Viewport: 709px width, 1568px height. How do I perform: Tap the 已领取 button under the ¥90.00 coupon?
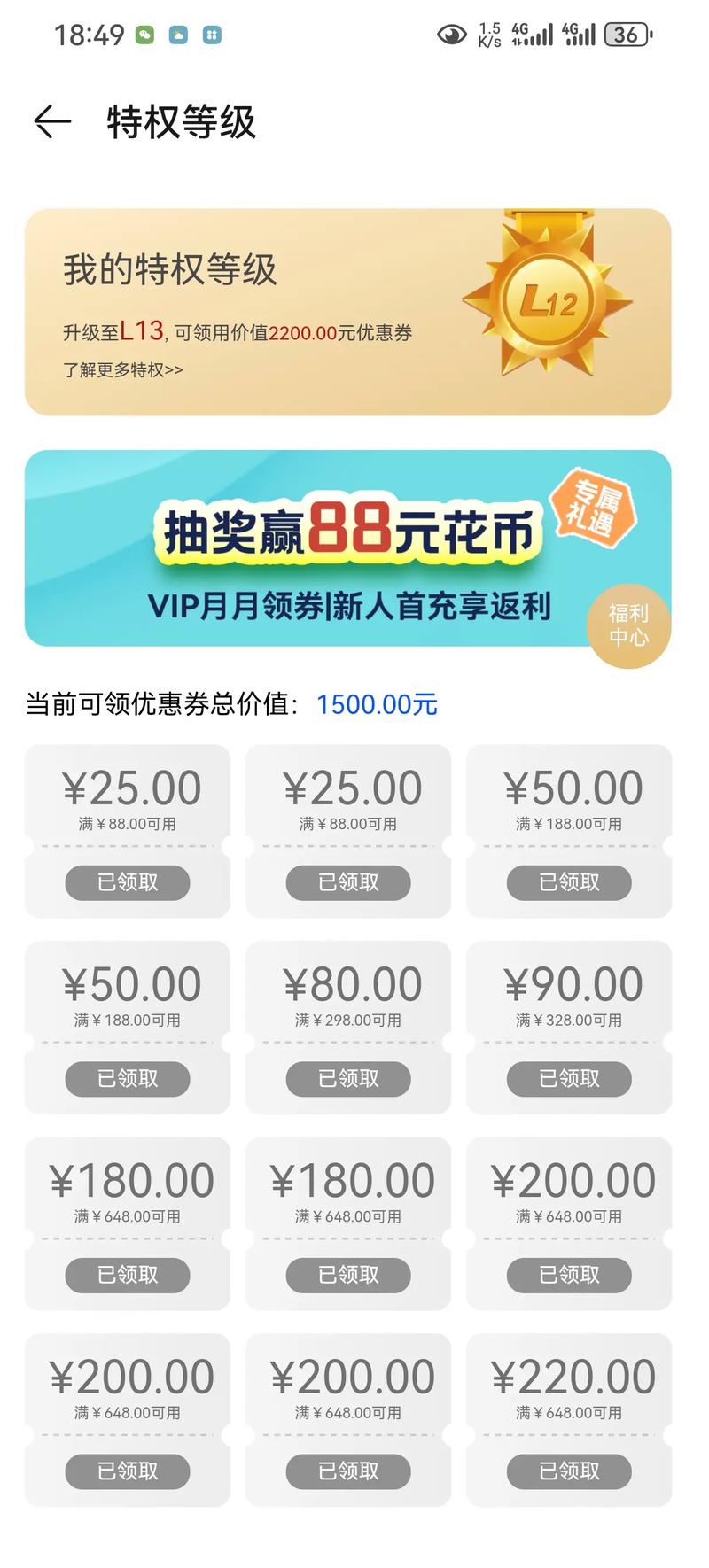(x=569, y=1079)
